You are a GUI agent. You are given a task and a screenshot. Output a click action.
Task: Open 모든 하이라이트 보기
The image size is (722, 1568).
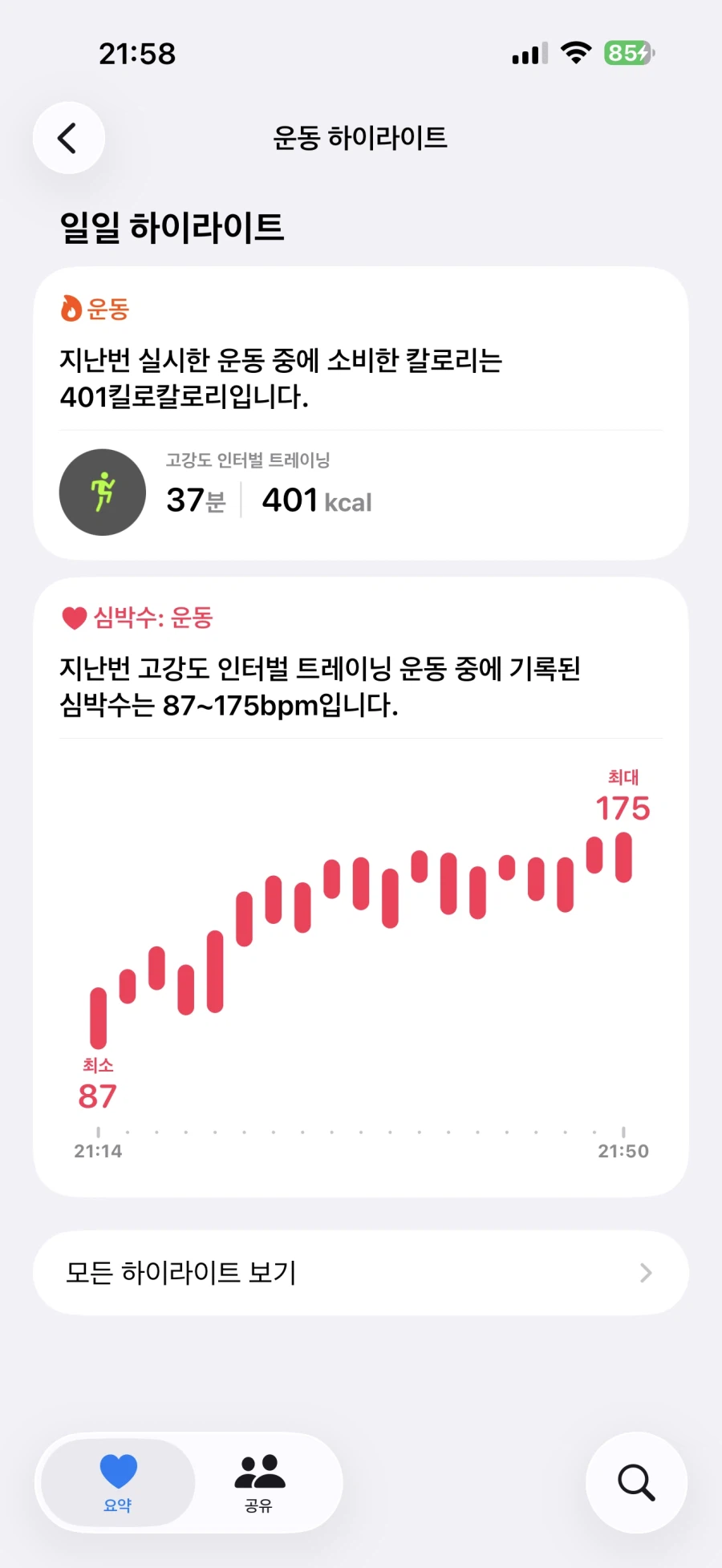tap(182, 1273)
